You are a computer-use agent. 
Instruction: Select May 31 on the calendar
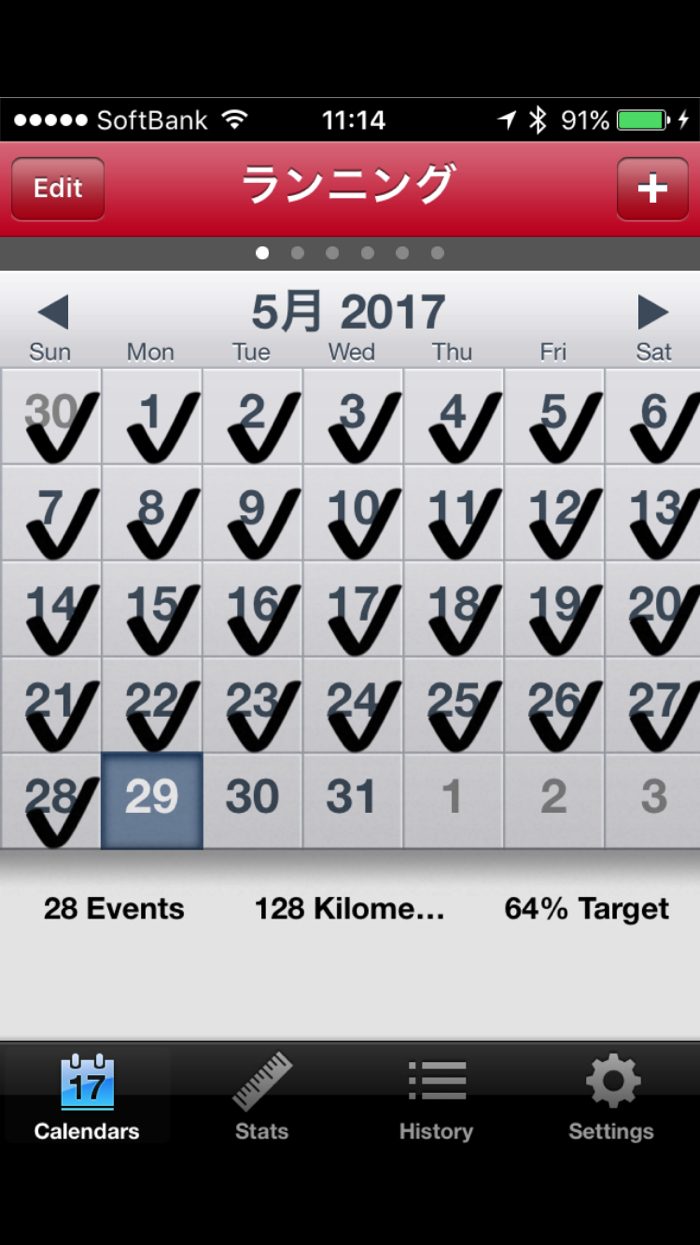point(353,801)
